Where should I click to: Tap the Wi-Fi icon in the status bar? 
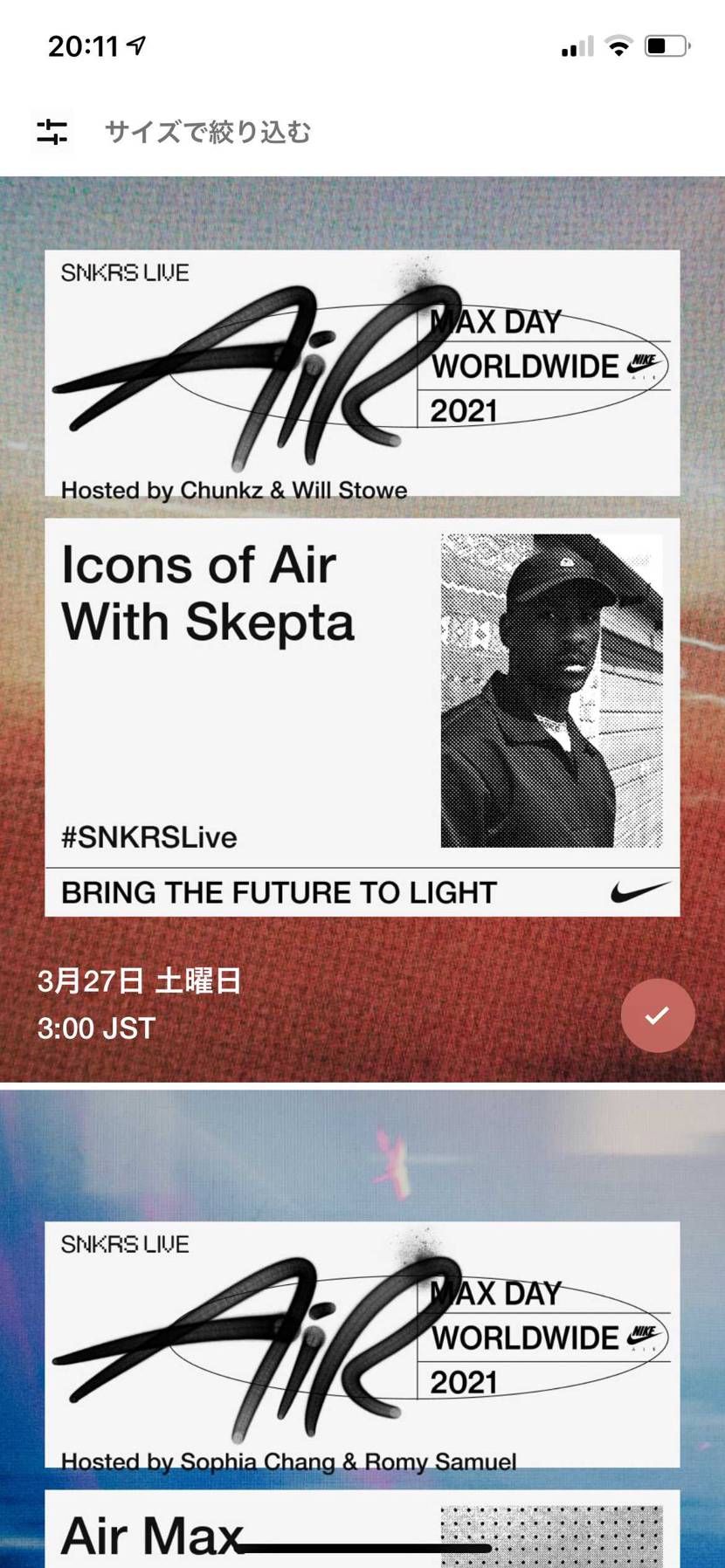click(x=618, y=46)
